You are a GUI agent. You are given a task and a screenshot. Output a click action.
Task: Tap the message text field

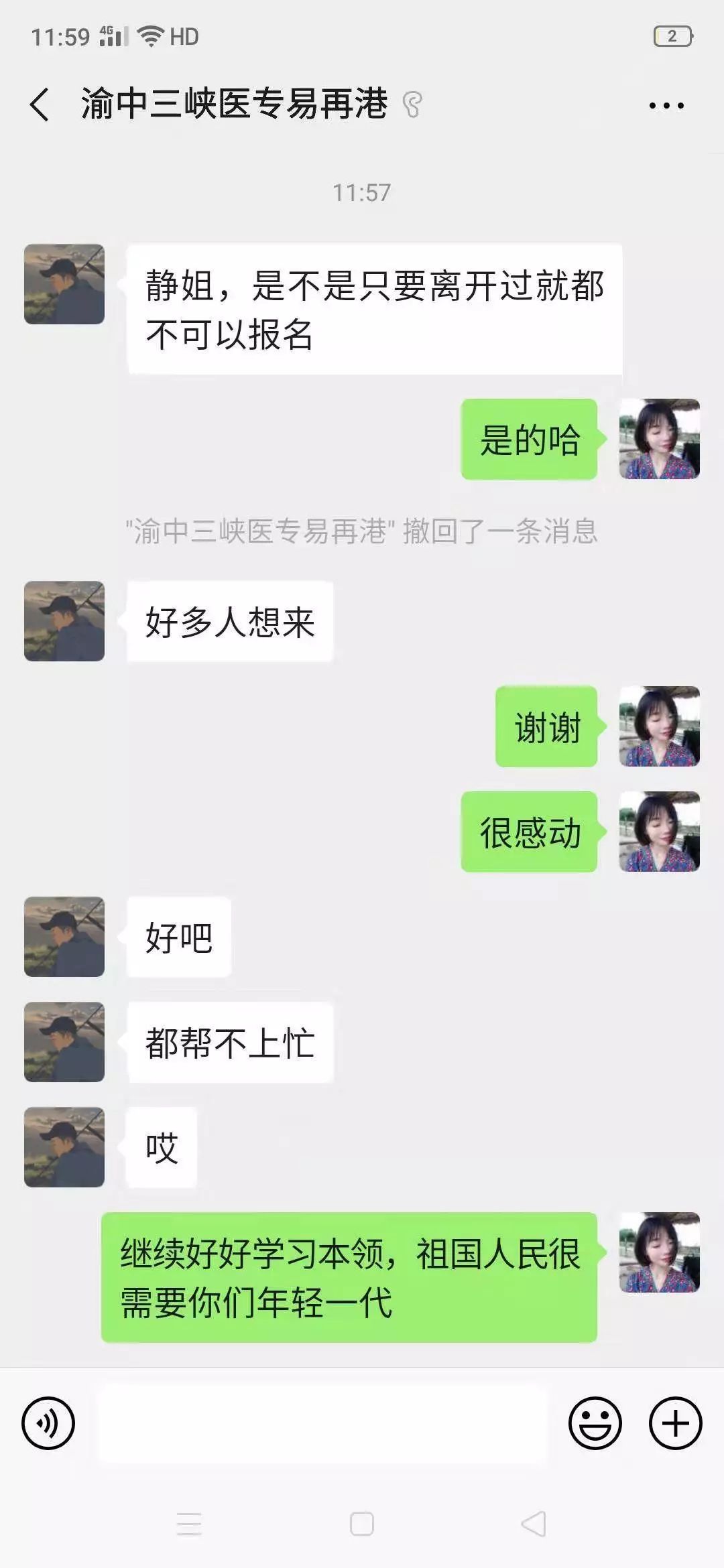point(322,1423)
